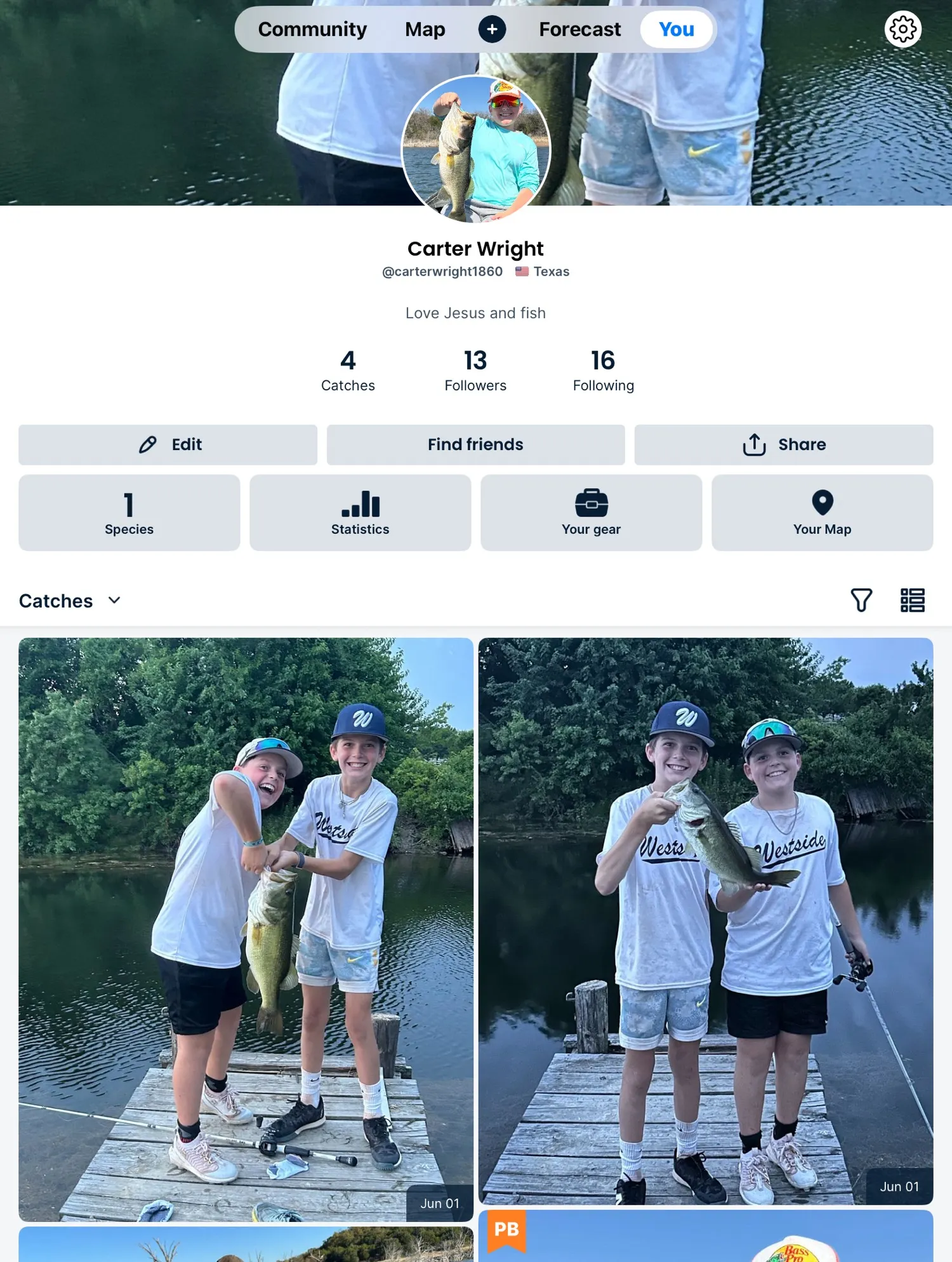Edit the profile

pos(168,444)
